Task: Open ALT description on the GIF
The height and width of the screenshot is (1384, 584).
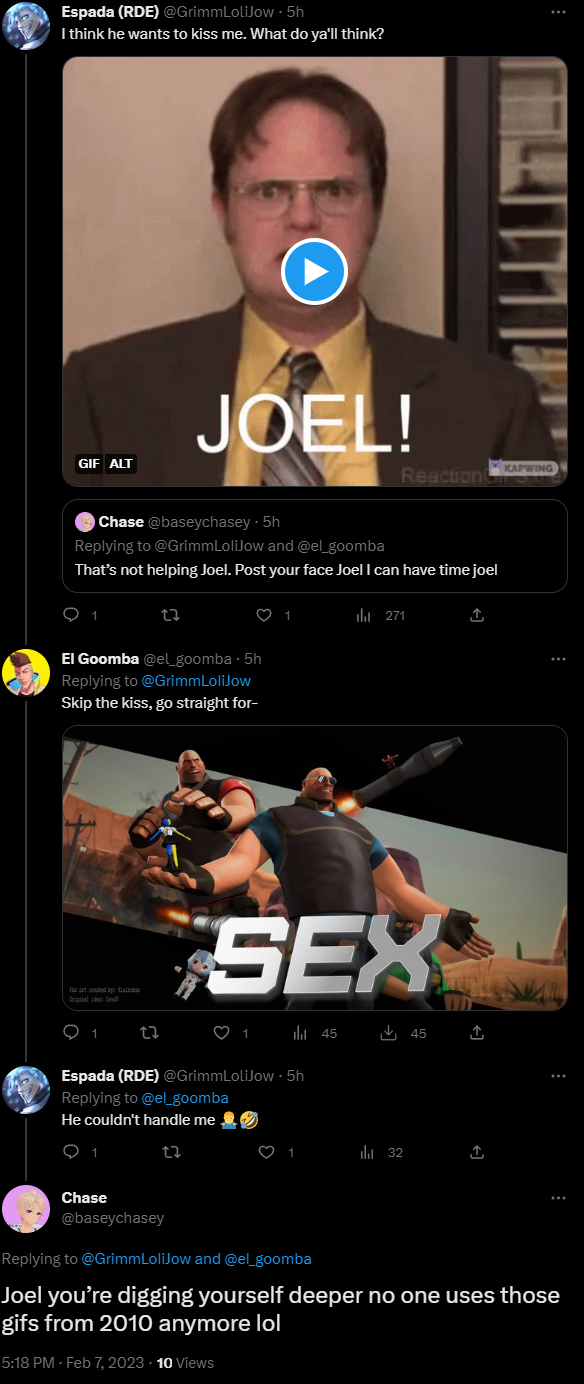Action: (x=121, y=464)
